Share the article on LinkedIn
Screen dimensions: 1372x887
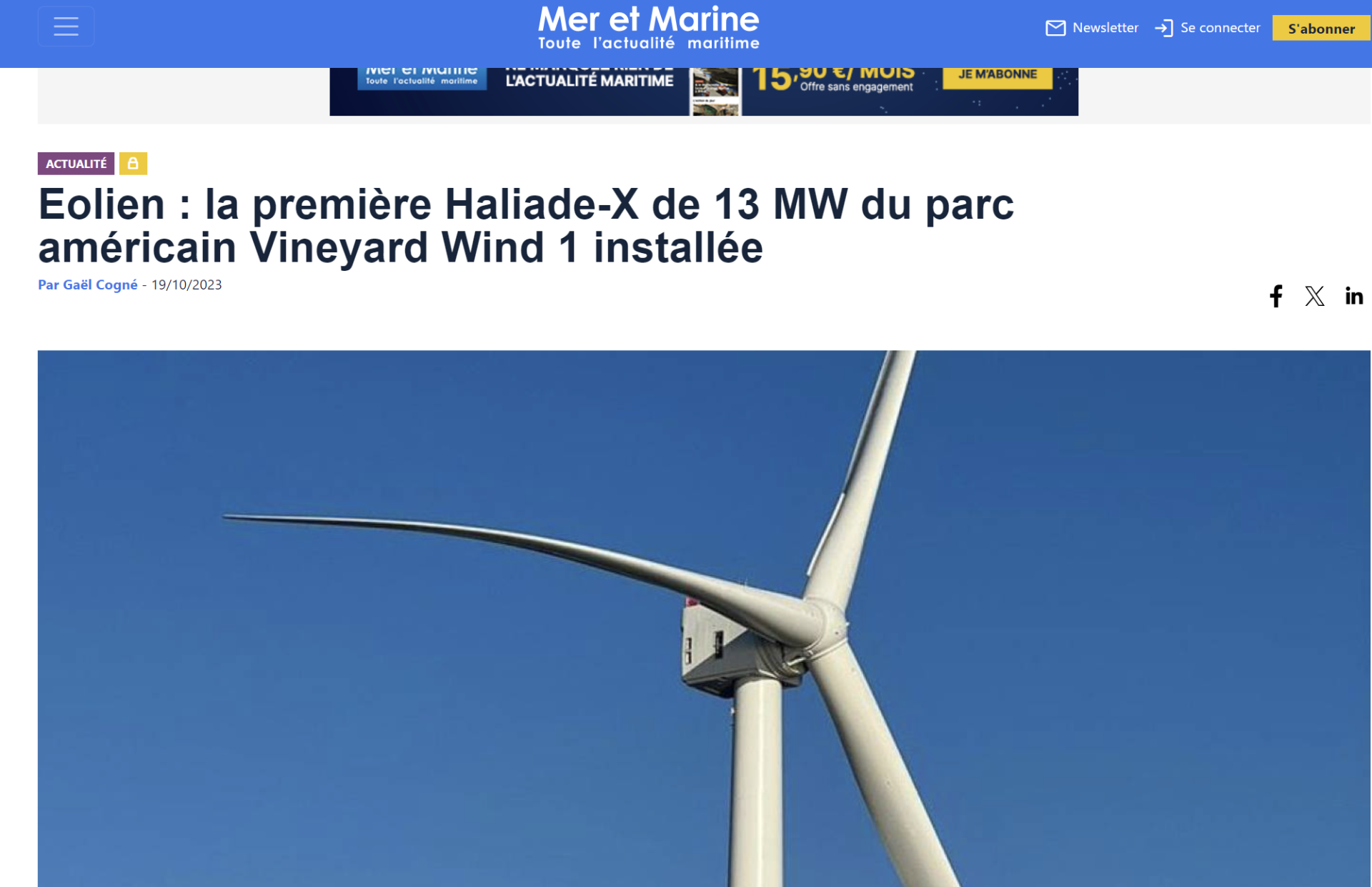pyautogui.click(x=1353, y=296)
